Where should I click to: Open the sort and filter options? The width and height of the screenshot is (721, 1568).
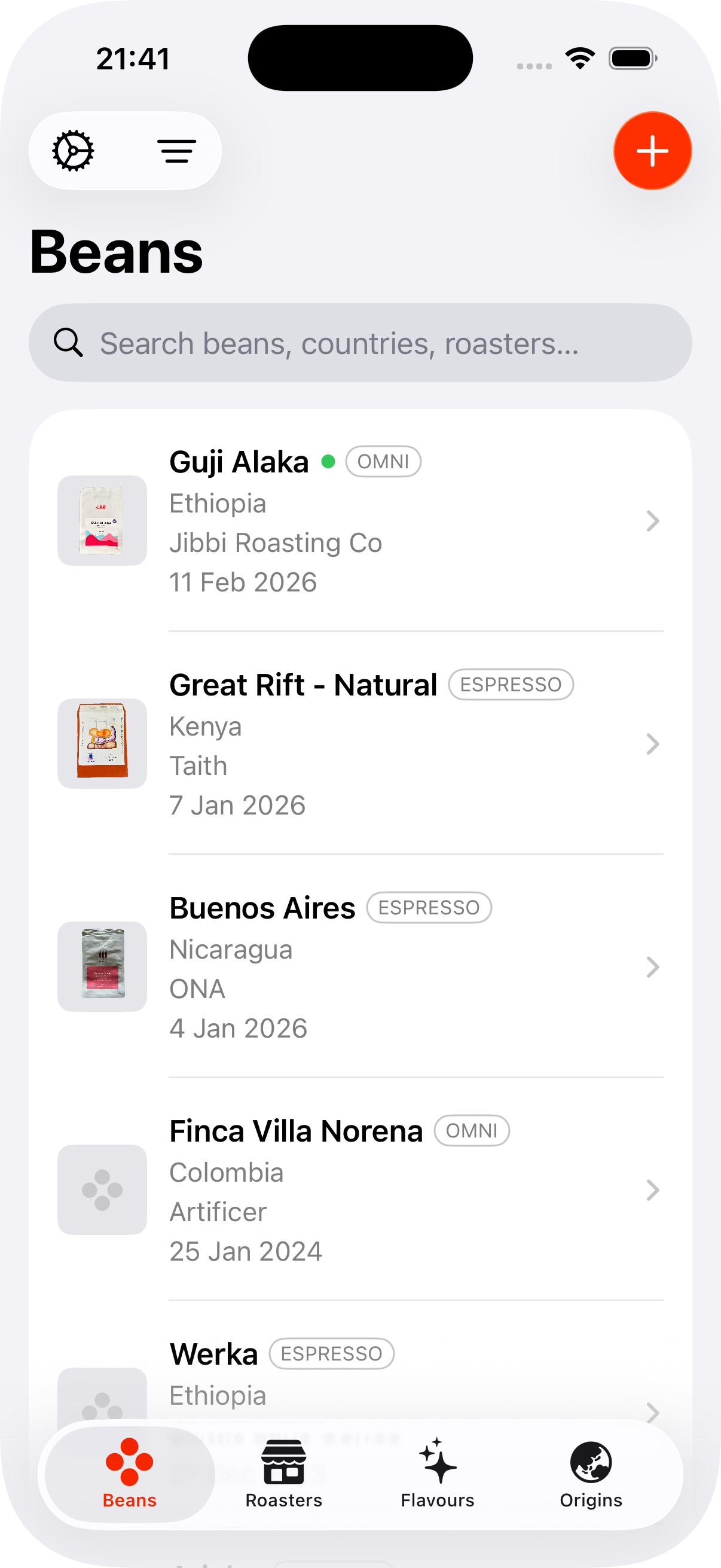click(176, 151)
